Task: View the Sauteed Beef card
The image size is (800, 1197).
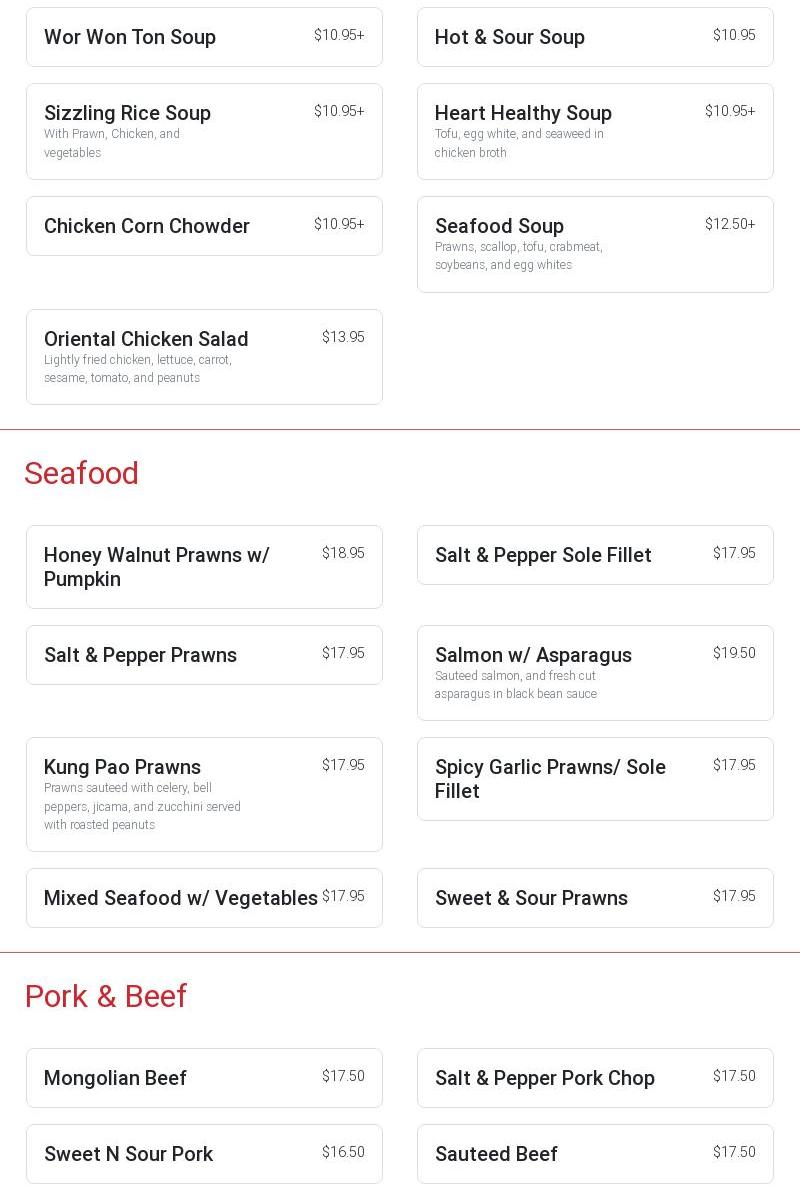Action: pos(595,1154)
